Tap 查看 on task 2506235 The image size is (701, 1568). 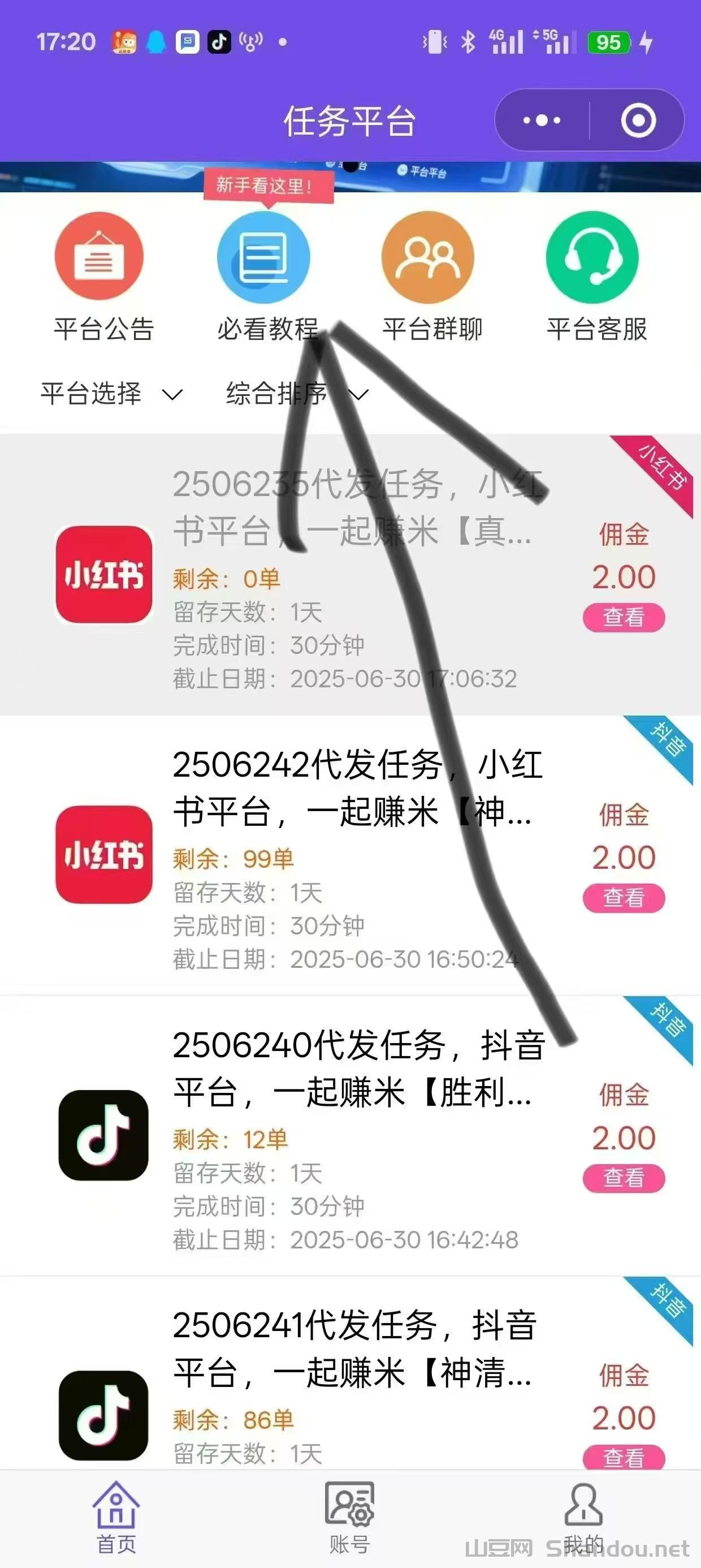(623, 617)
